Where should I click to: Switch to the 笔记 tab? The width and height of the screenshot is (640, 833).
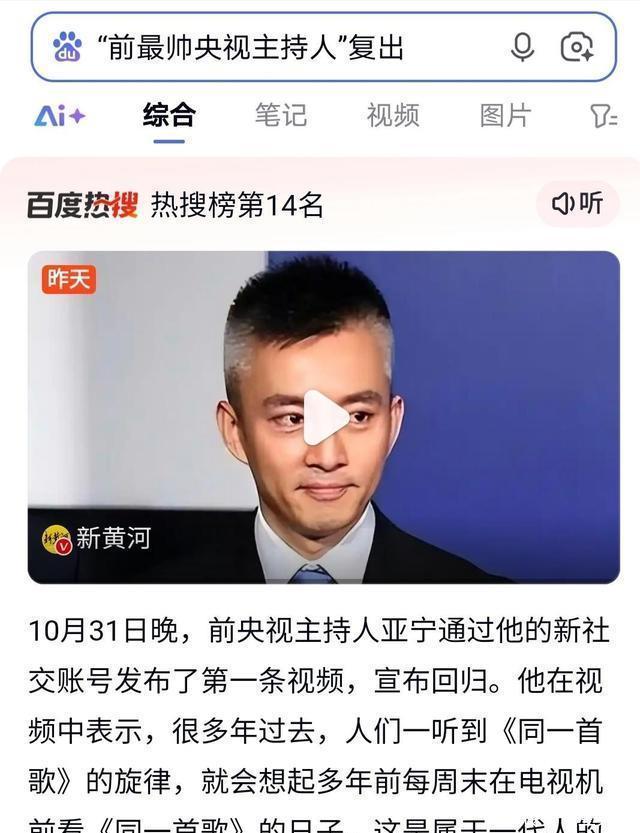(281, 115)
